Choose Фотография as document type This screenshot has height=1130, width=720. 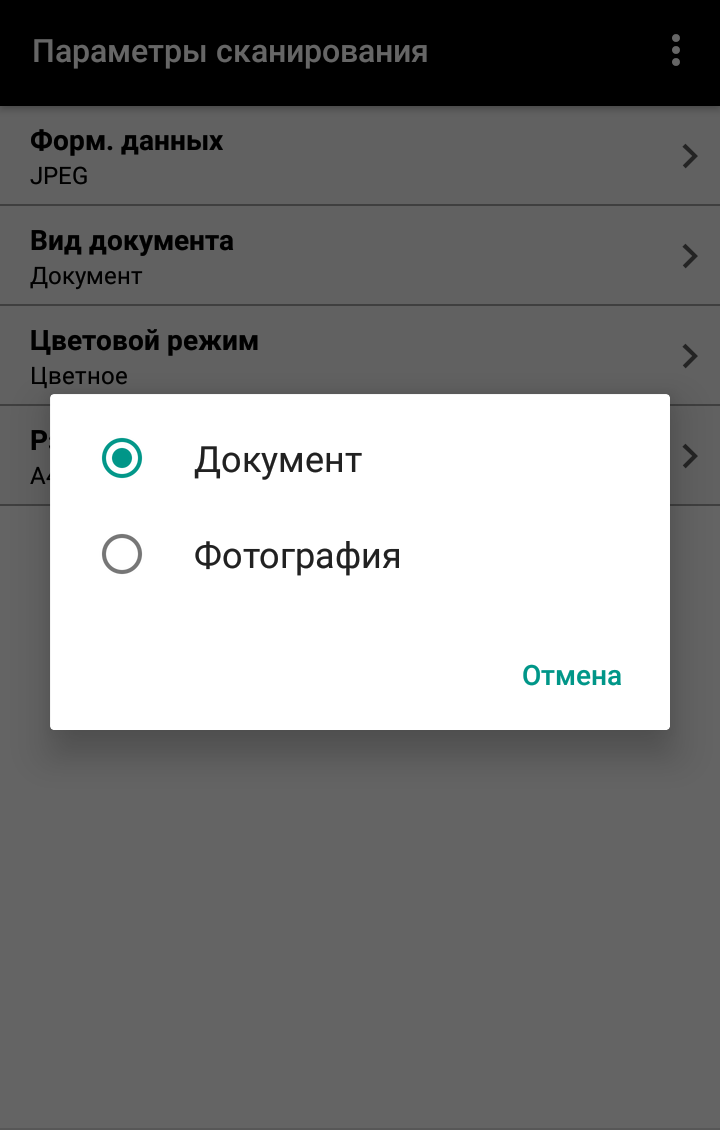click(x=122, y=554)
